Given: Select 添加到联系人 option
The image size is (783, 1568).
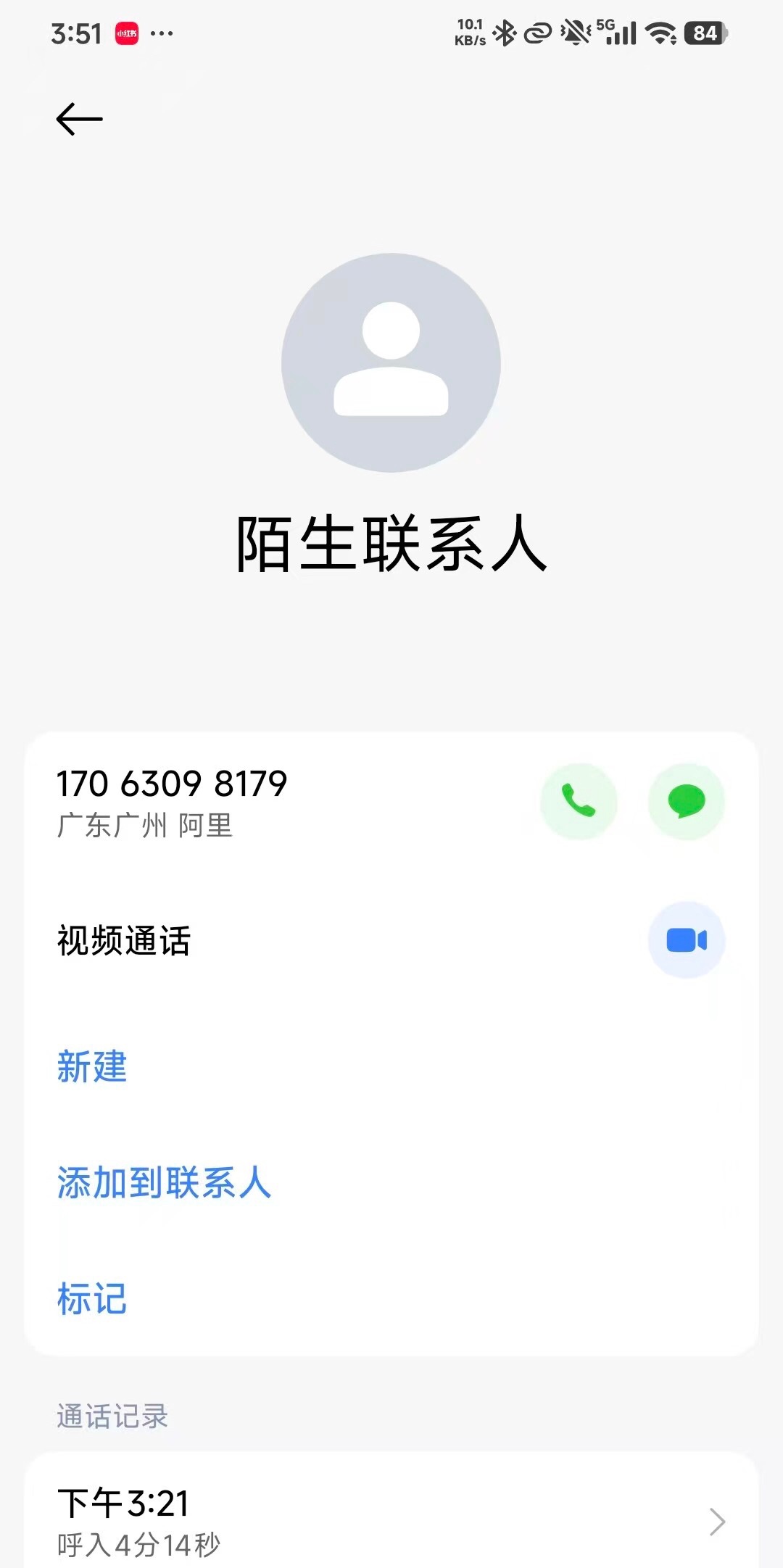Looking at the screenshot, I should pyautogui.click(x=164, y=1182).
